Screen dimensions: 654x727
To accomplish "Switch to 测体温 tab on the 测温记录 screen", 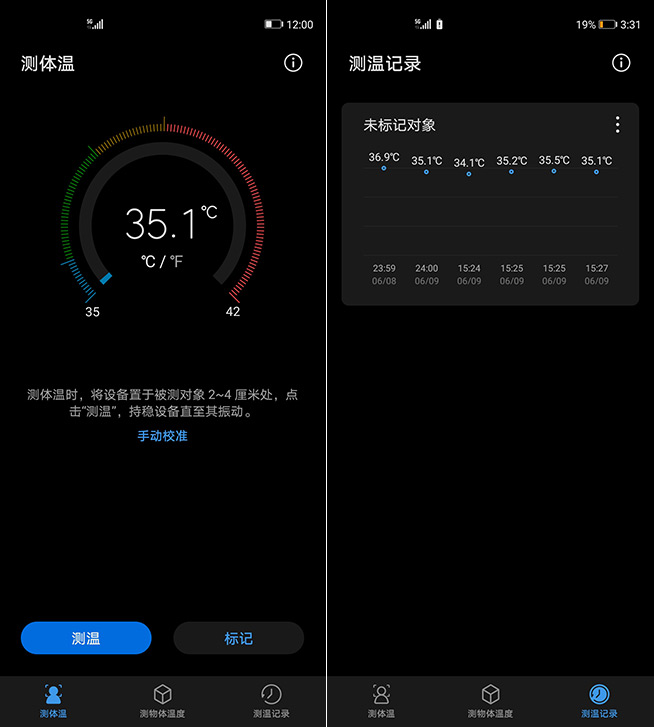I will click(381, 700).
